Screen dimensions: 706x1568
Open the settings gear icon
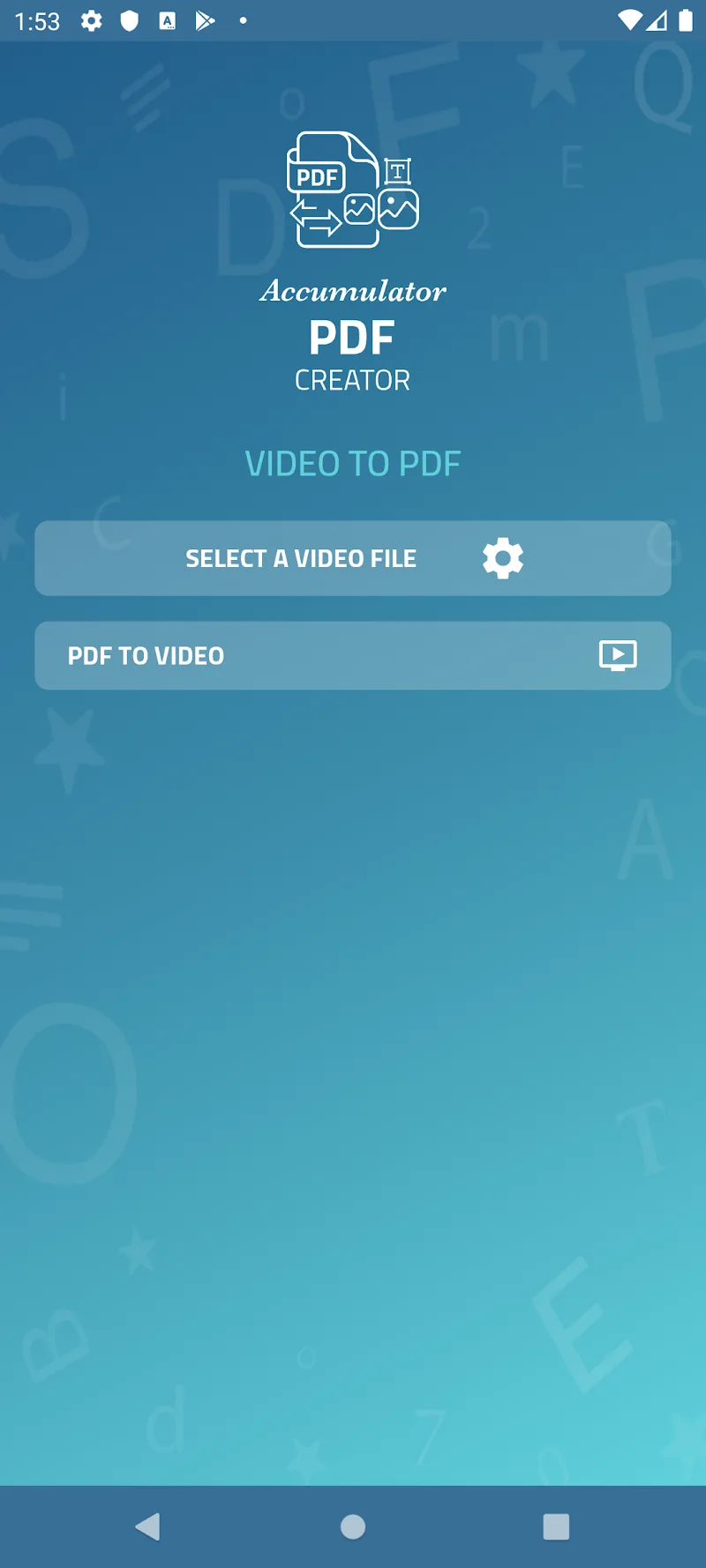[503, 558]
